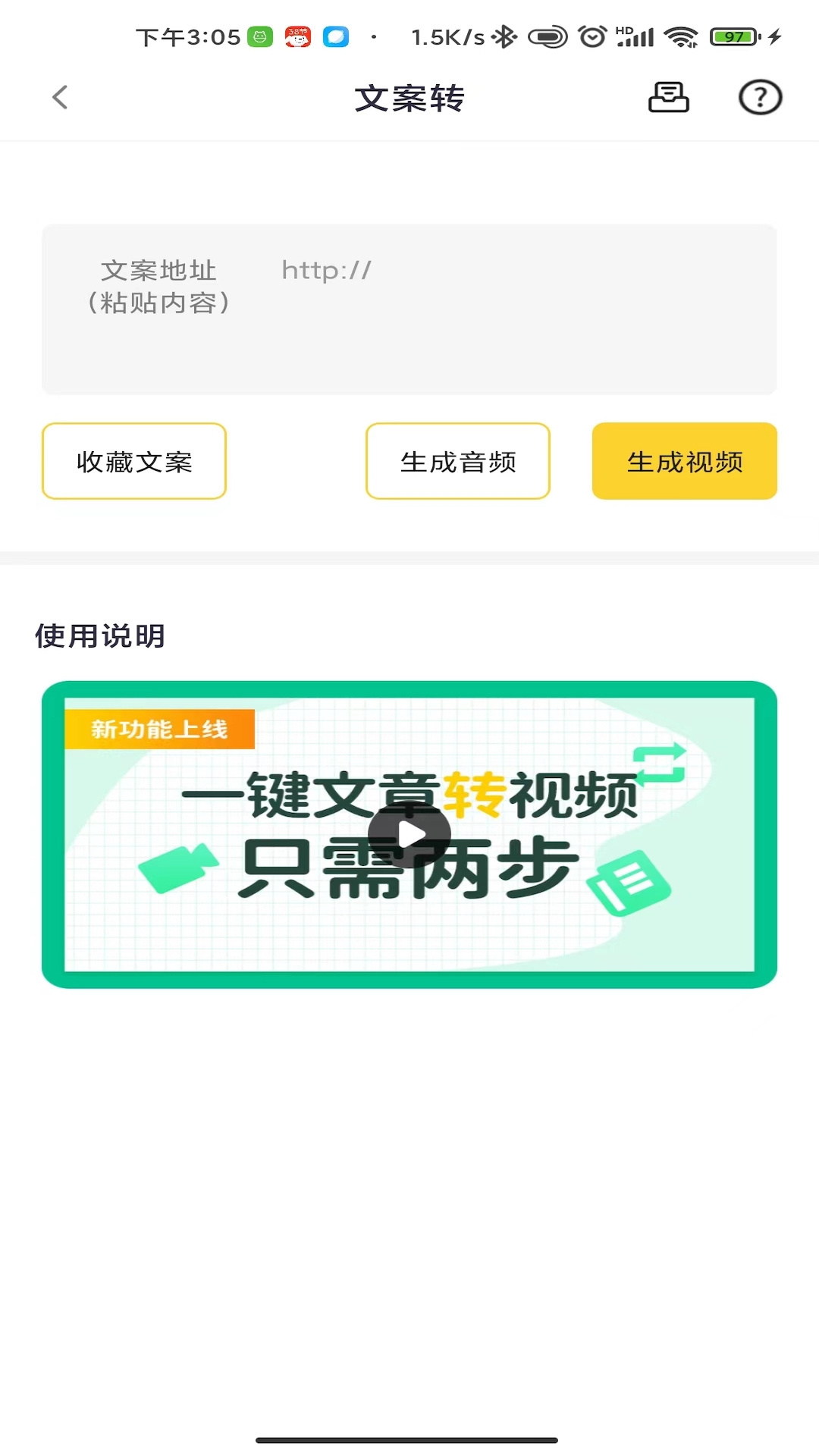Screen dimensions: 819x1456
Task: Tap the battery indicator showing 97
Action: (x=733, y=35)
